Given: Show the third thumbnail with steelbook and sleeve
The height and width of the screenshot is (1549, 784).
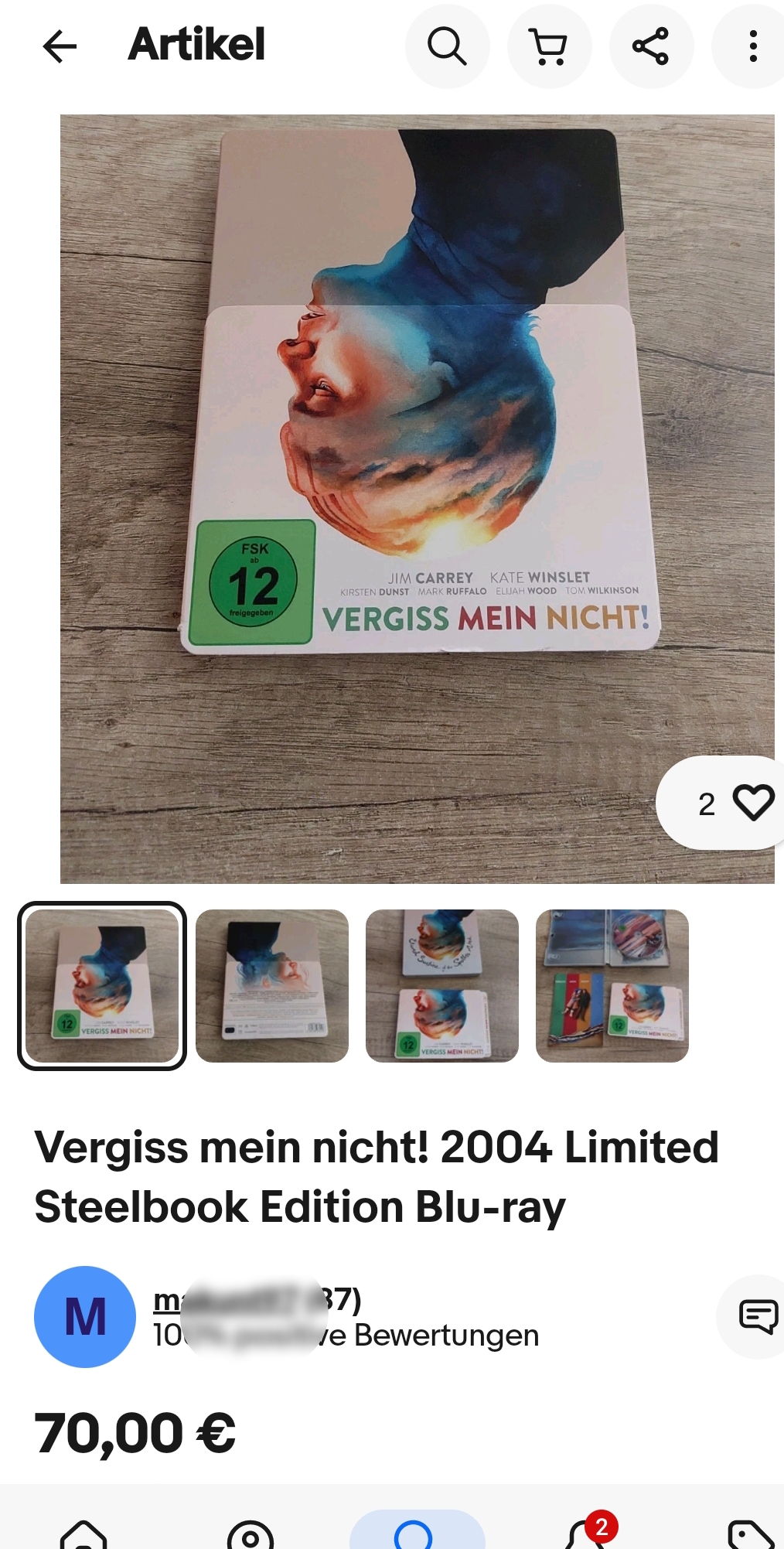Looking at the screenshot, I should point(442,986).
